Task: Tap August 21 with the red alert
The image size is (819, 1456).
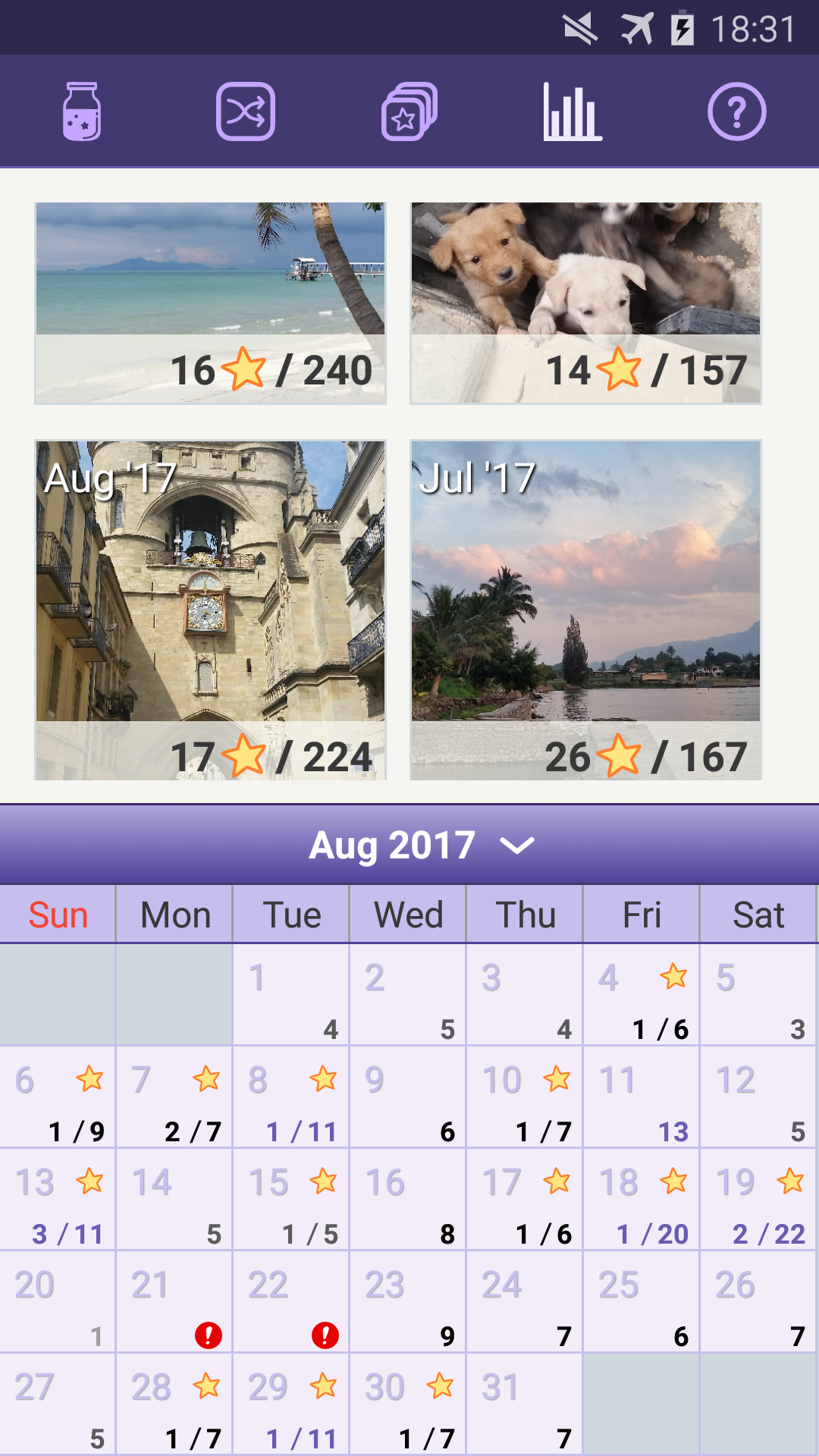Action: 174,1302
